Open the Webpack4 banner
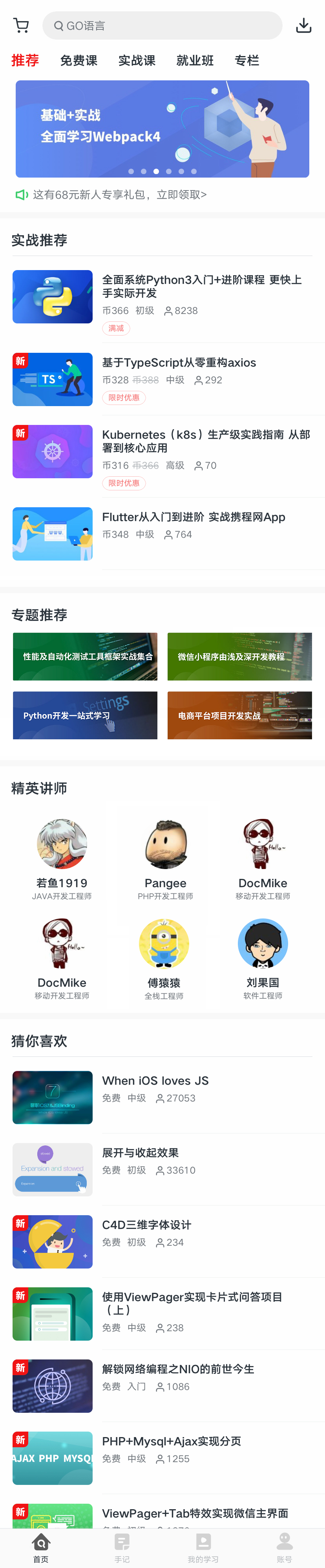Viewport: 325px width, 1568px height. click(x=162, y=129)
